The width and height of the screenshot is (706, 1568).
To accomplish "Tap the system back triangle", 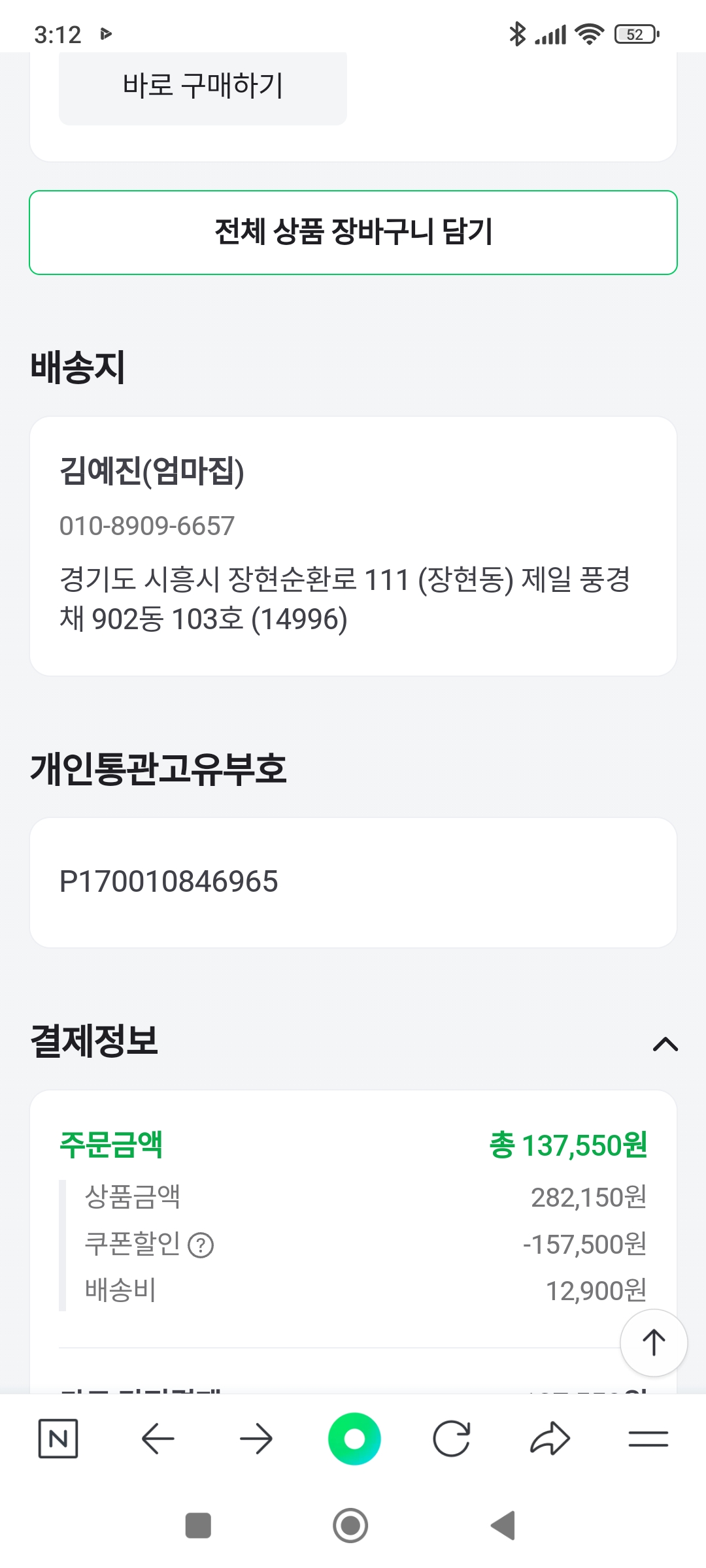I will [503, 1526].
